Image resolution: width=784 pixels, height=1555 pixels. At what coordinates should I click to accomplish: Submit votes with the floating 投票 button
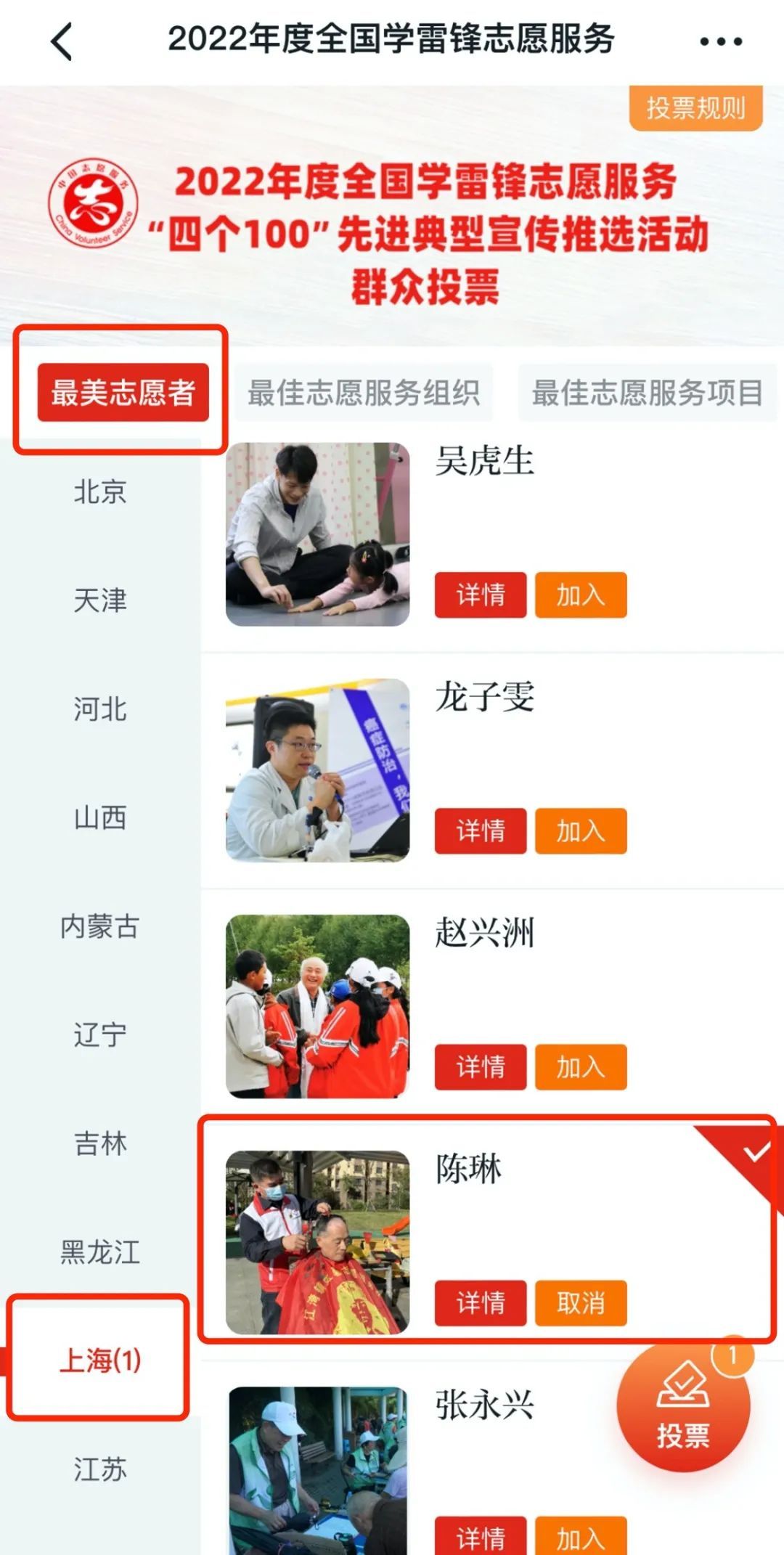682,1407
